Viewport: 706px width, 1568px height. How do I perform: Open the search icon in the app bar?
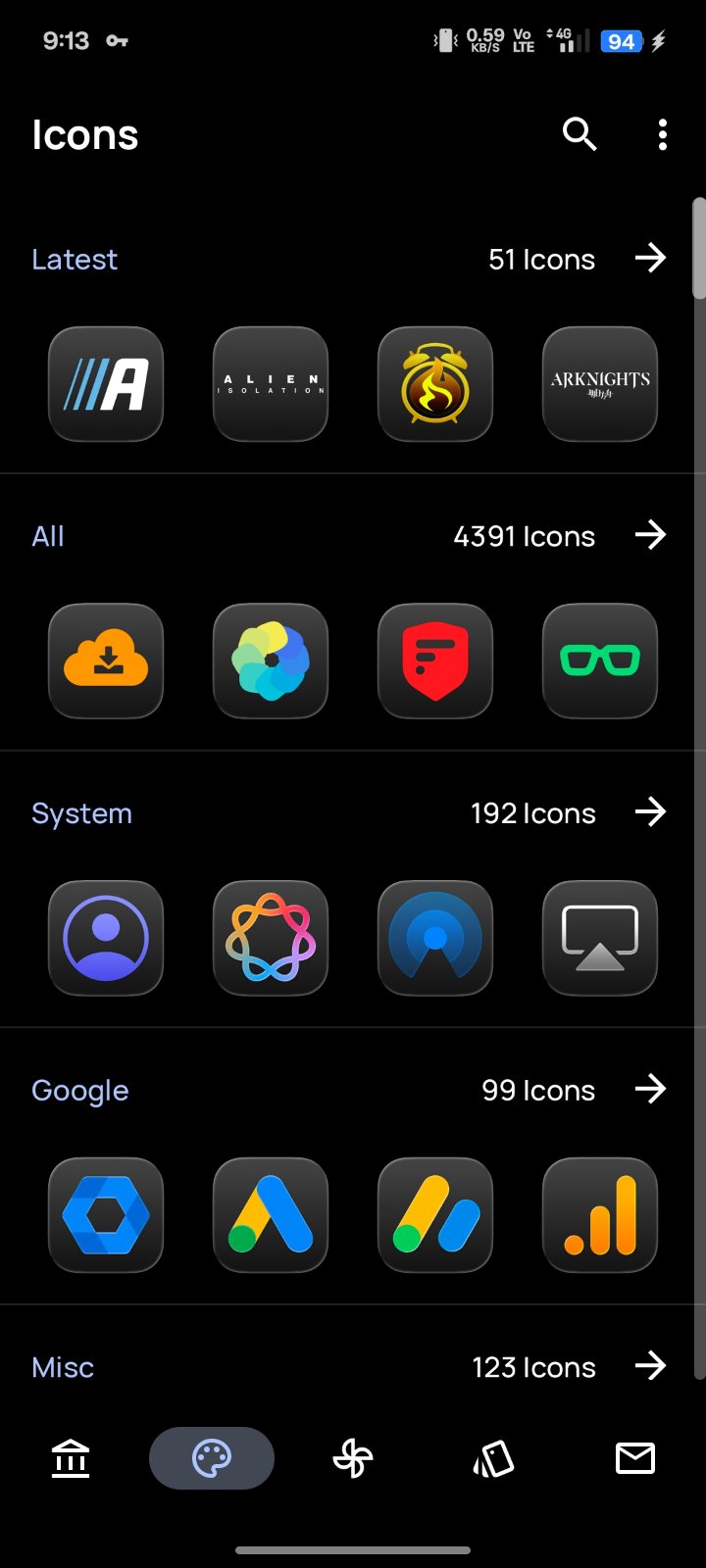click(x=580, y=134)
